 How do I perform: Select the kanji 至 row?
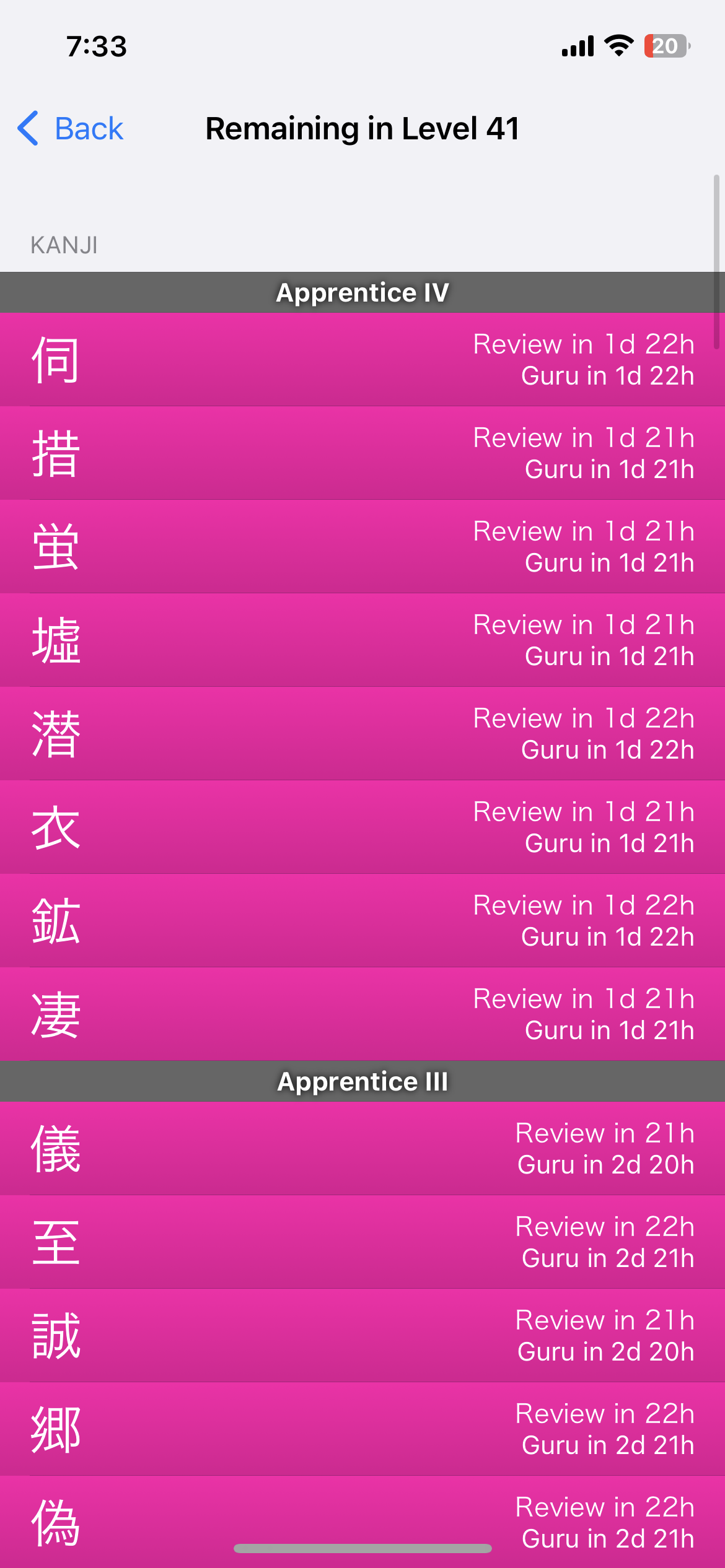point(362,1242)
